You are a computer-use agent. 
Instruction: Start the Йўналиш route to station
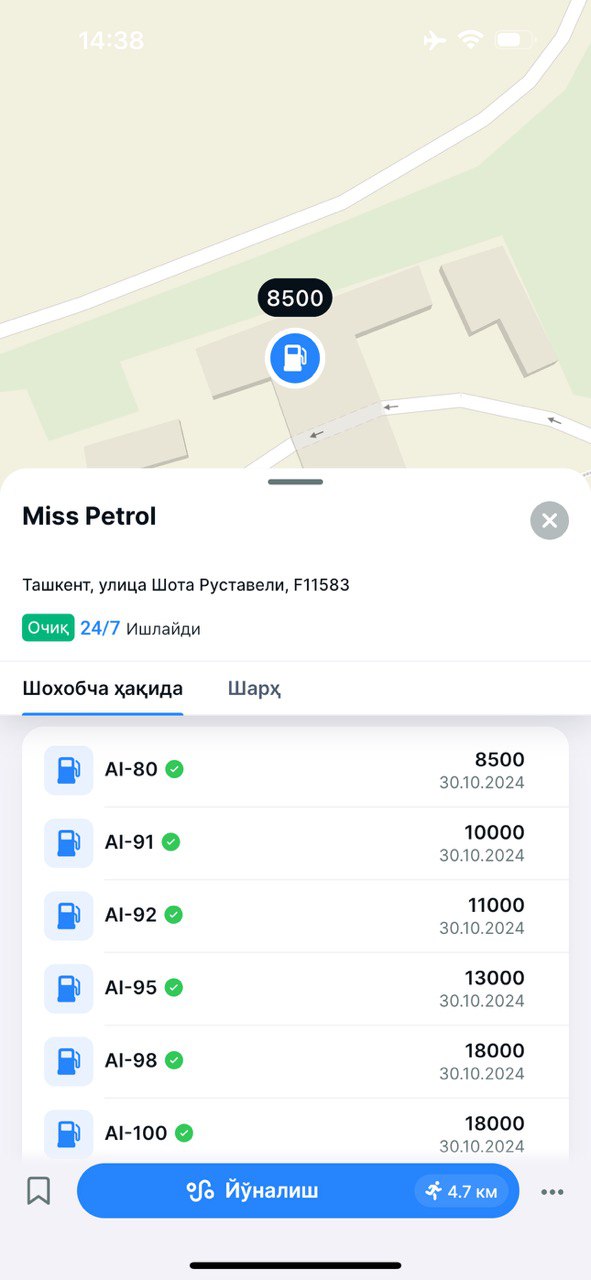click(x=298, y=1191)
